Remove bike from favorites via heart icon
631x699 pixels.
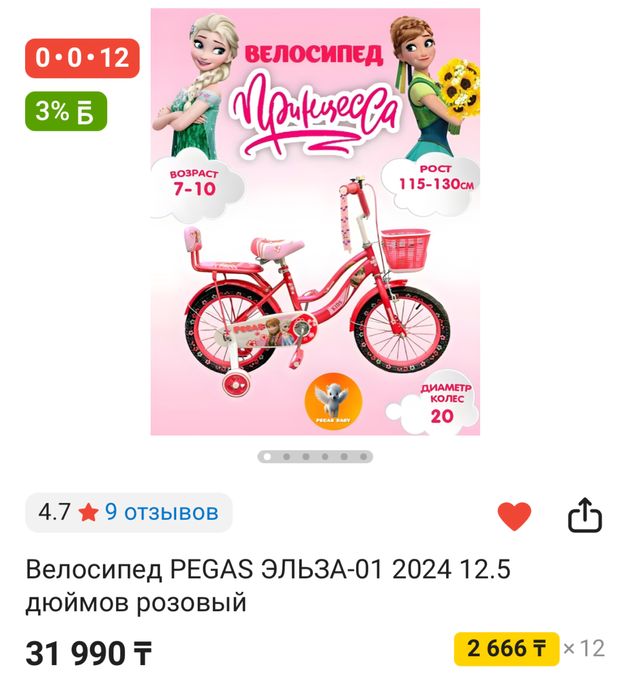[514, 516]
